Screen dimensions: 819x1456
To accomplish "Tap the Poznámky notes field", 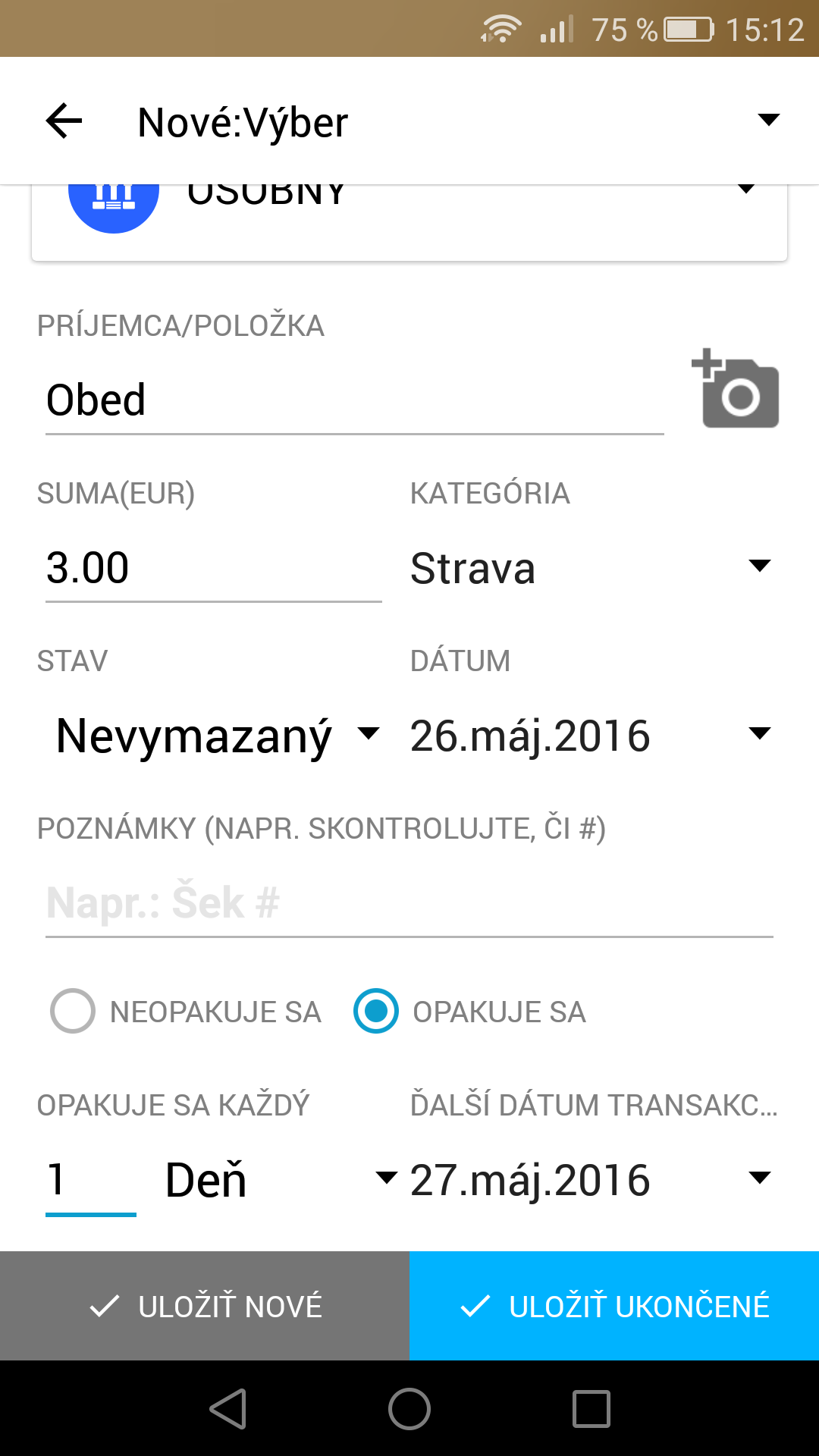I will pyautogui.click(x=409, y=904).
